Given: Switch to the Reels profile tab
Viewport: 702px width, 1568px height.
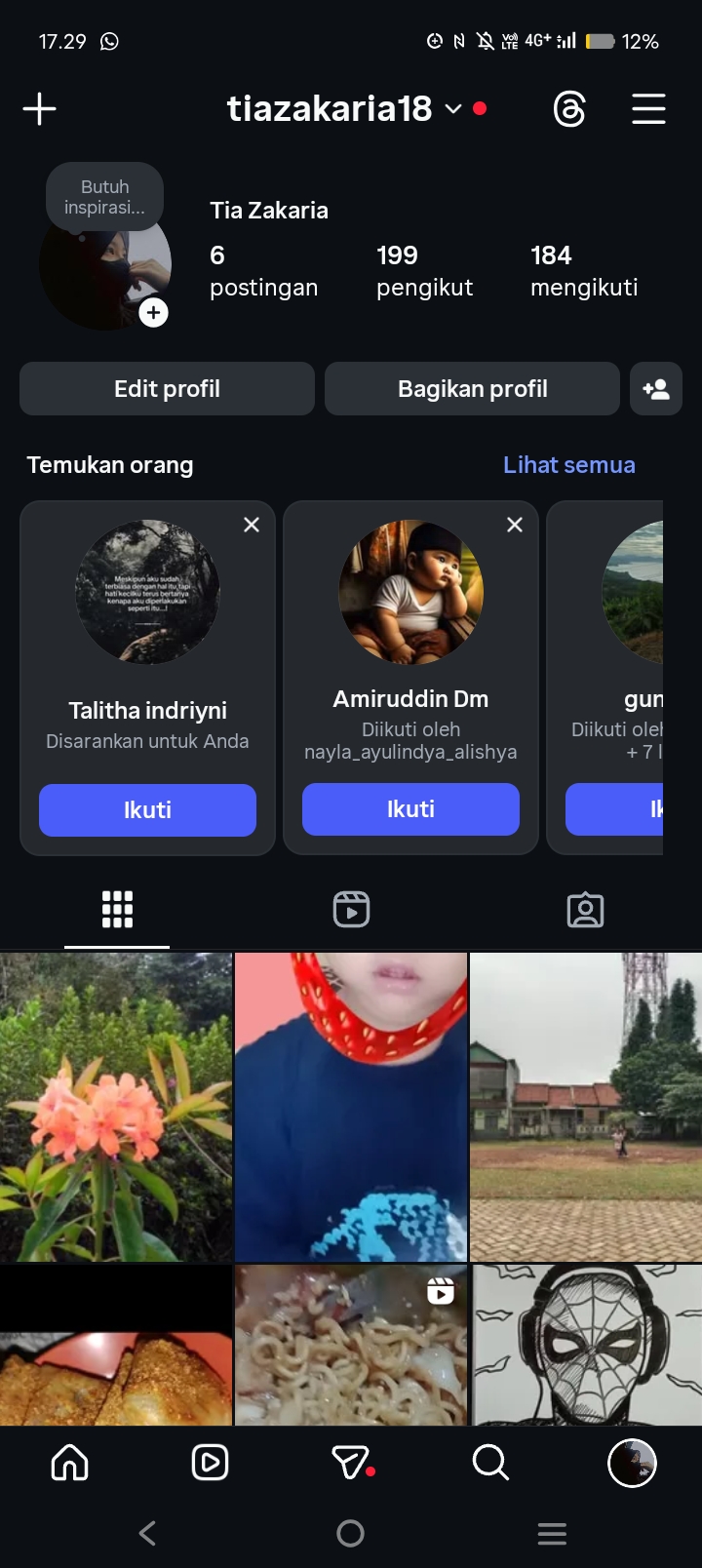Looking at the screenshot, I should tap(351, 909).
